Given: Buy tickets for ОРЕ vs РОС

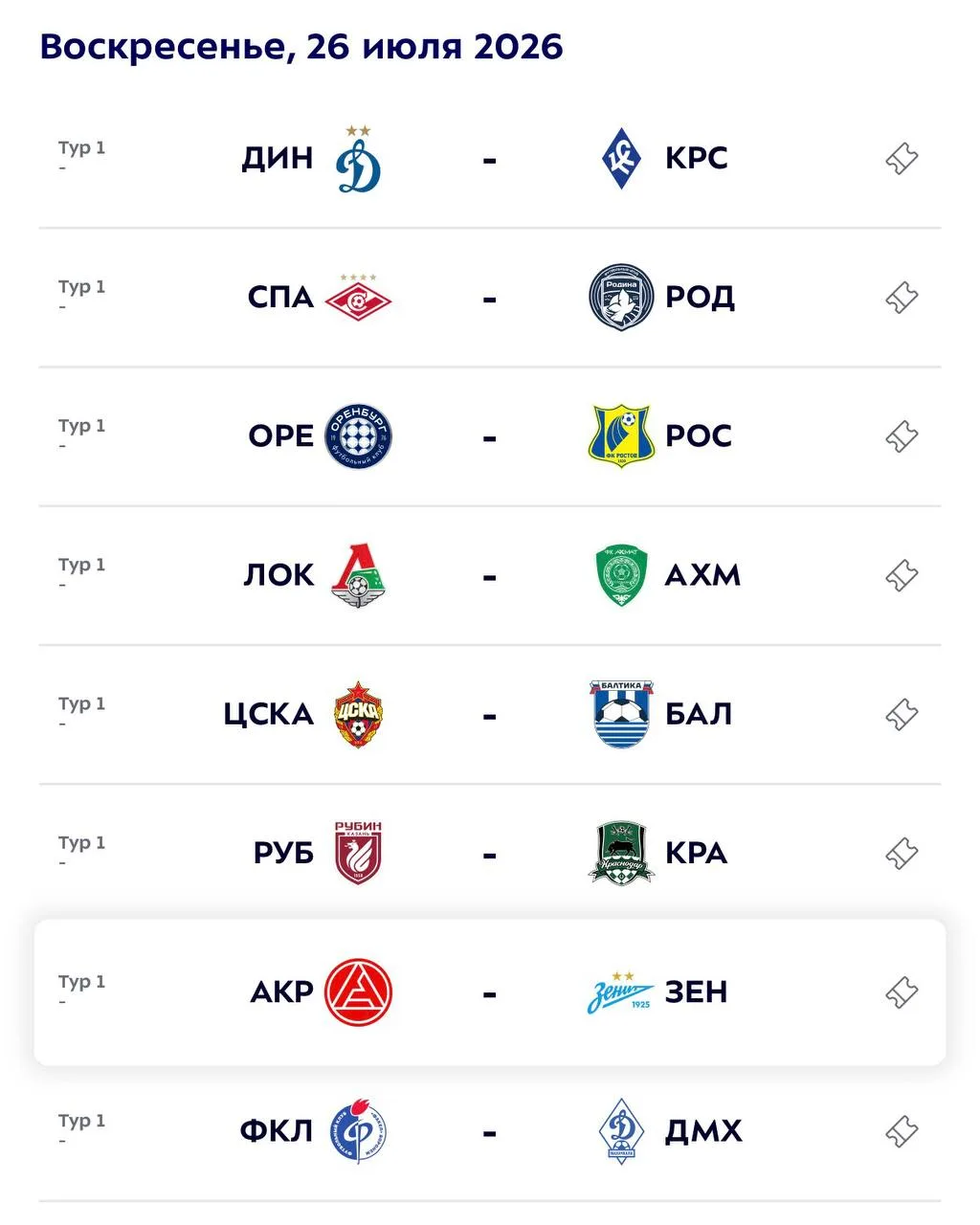Looking at the screenshot, I should (x=902, y=436).
